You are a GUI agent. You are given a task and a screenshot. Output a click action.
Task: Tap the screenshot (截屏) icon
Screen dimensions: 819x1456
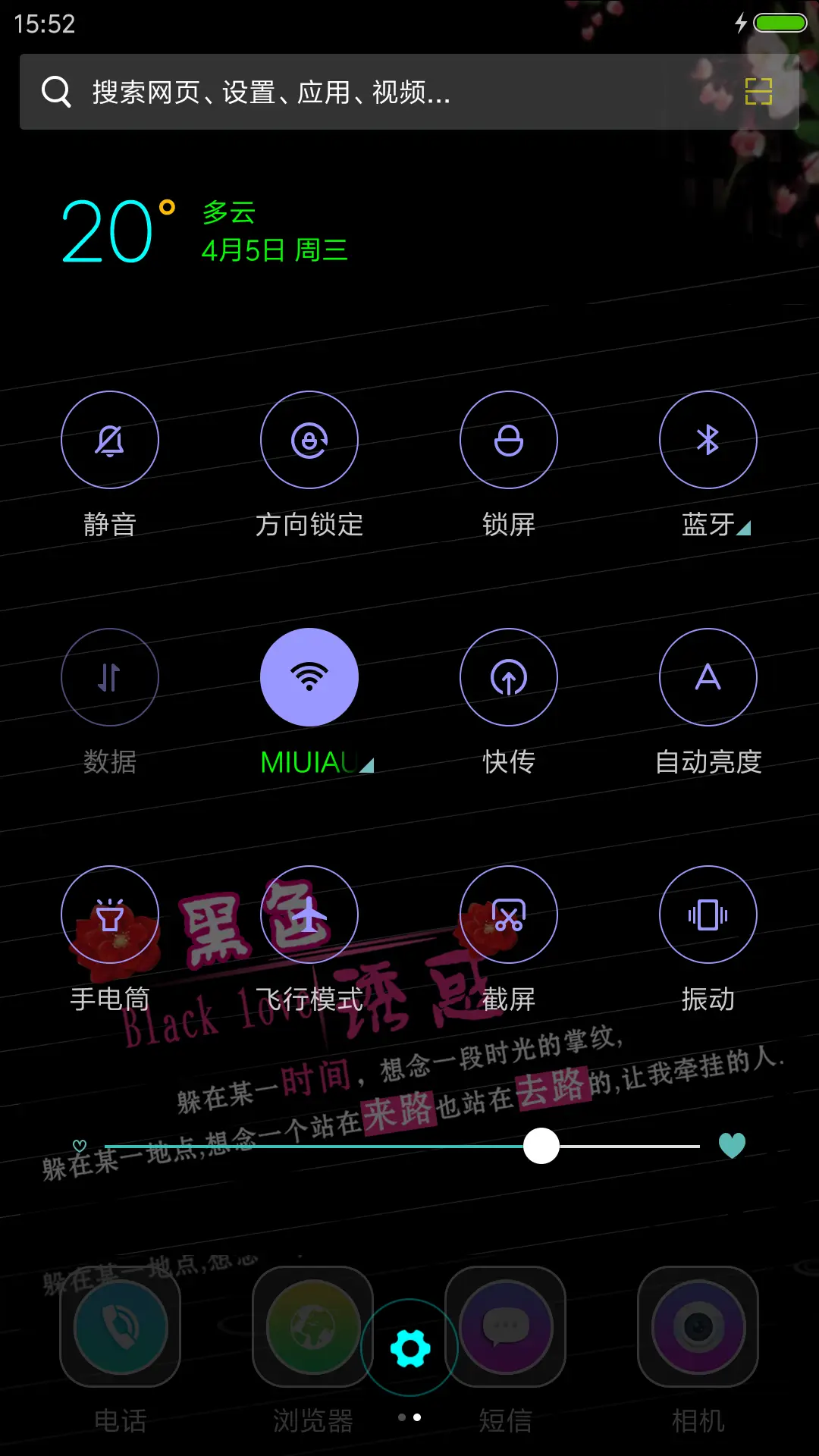click(x=509, y=915)
